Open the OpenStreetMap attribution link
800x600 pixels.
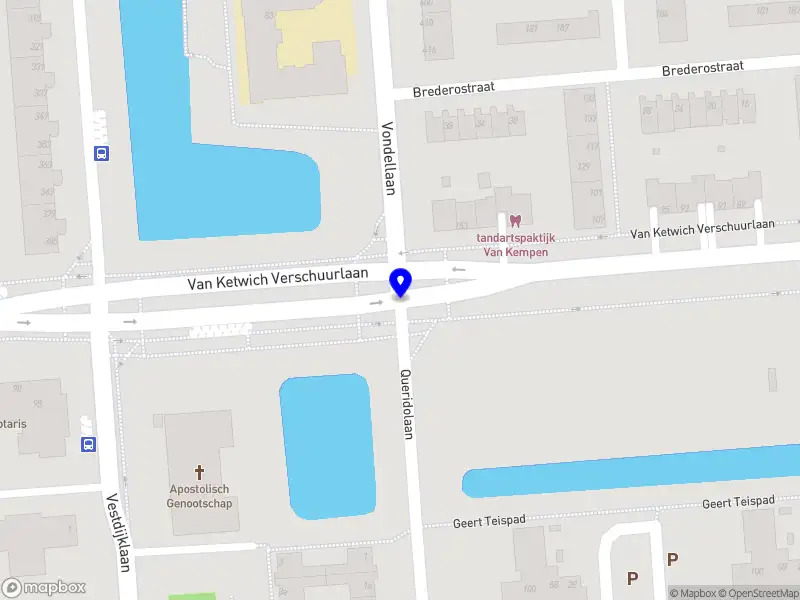pos(764,593)
